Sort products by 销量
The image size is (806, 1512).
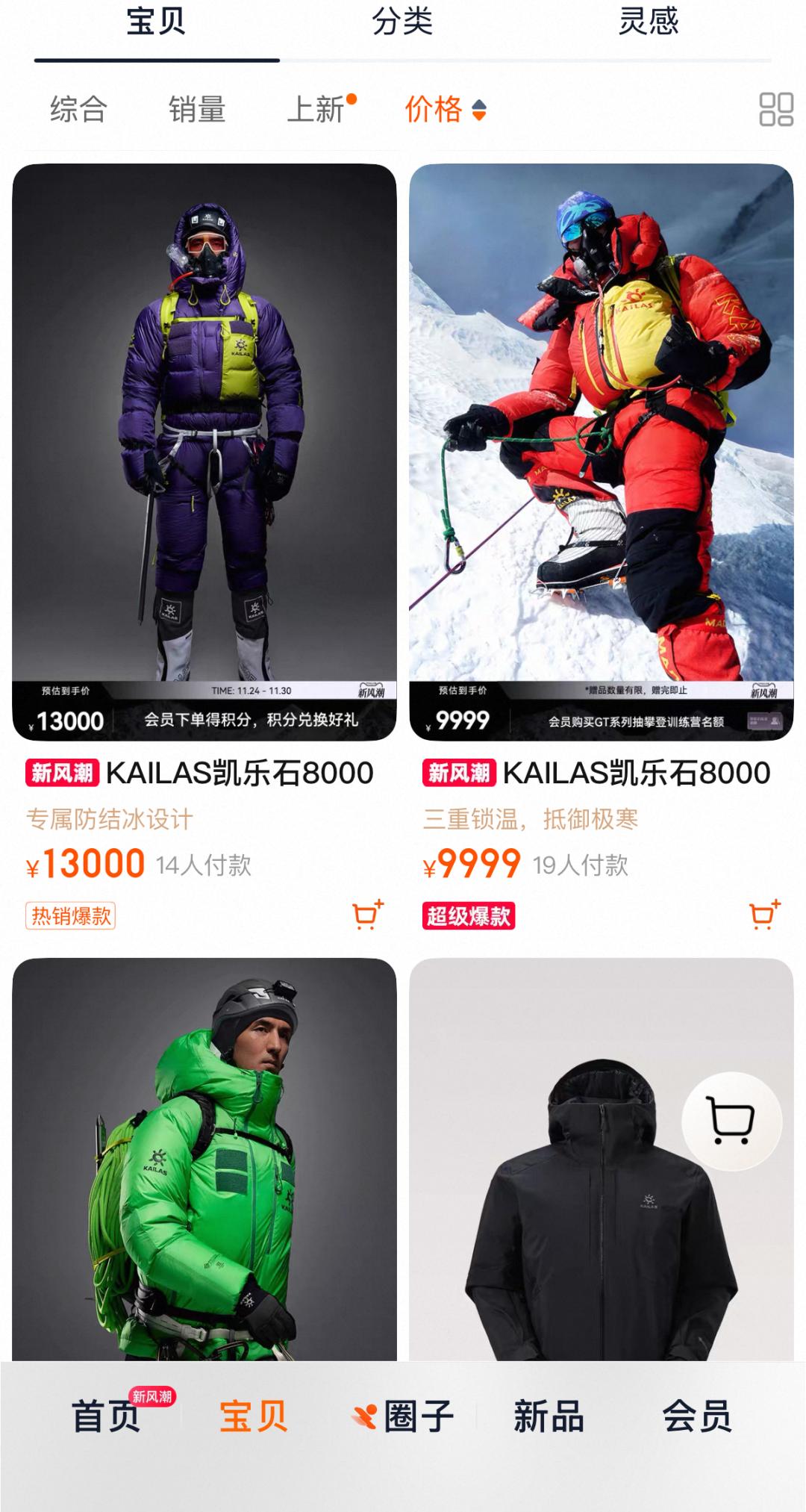tap(197, 110)
